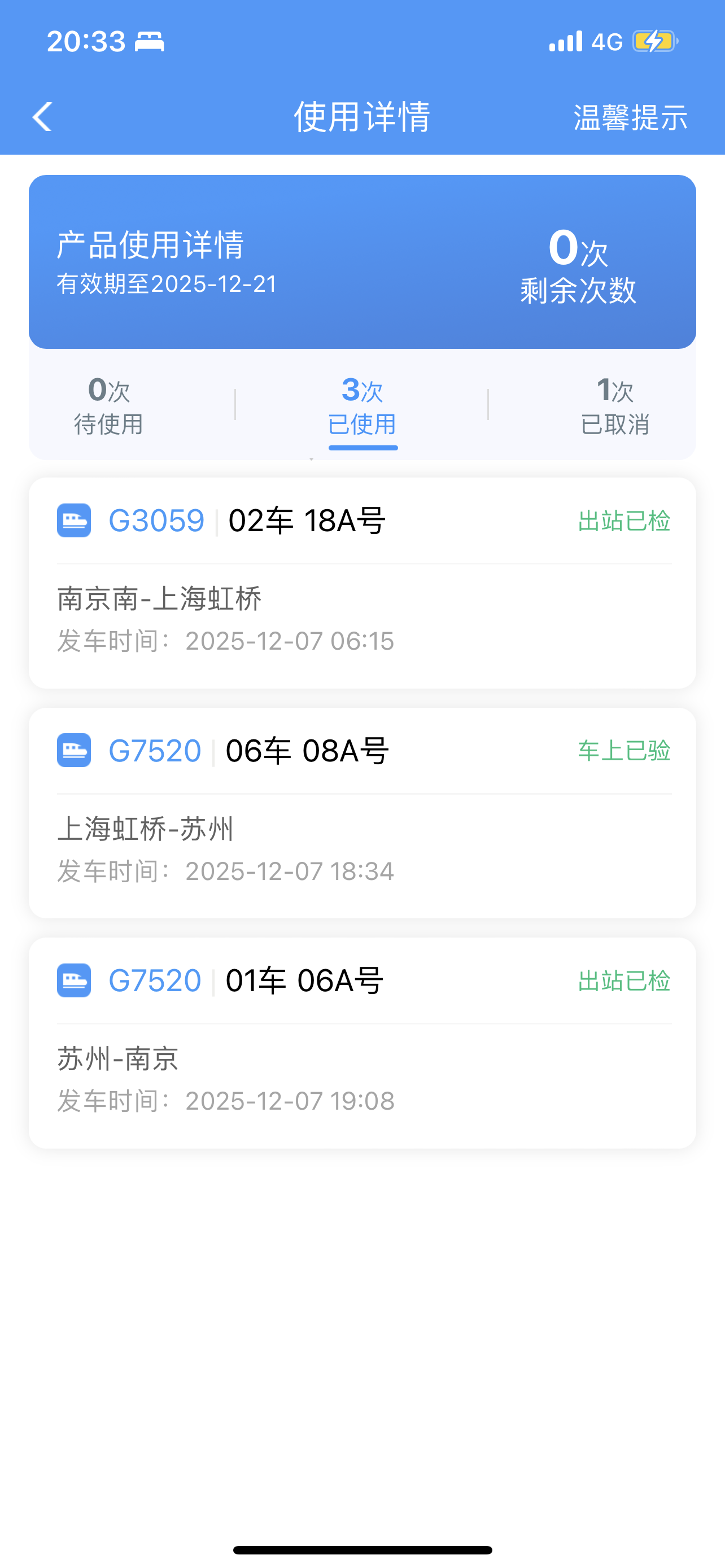Image resolution: width=725 pixels, height=1568 pixels.
Task: Tap the 车上已验 status label
Action: (624, 751)
